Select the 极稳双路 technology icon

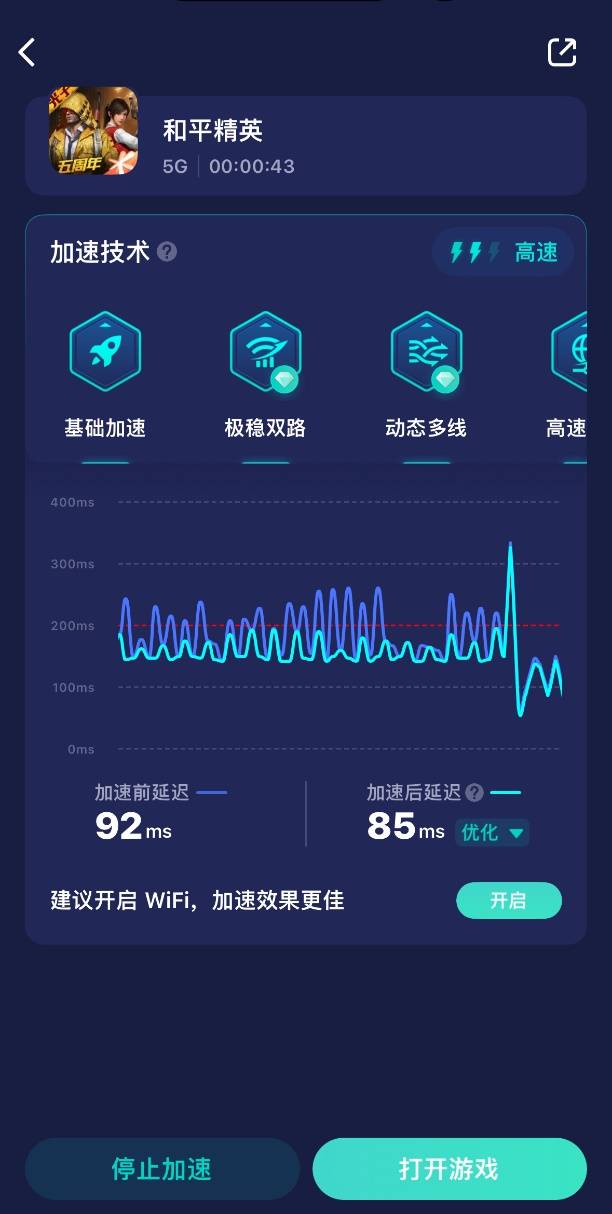pyautogui.click(x=265, y=351)
